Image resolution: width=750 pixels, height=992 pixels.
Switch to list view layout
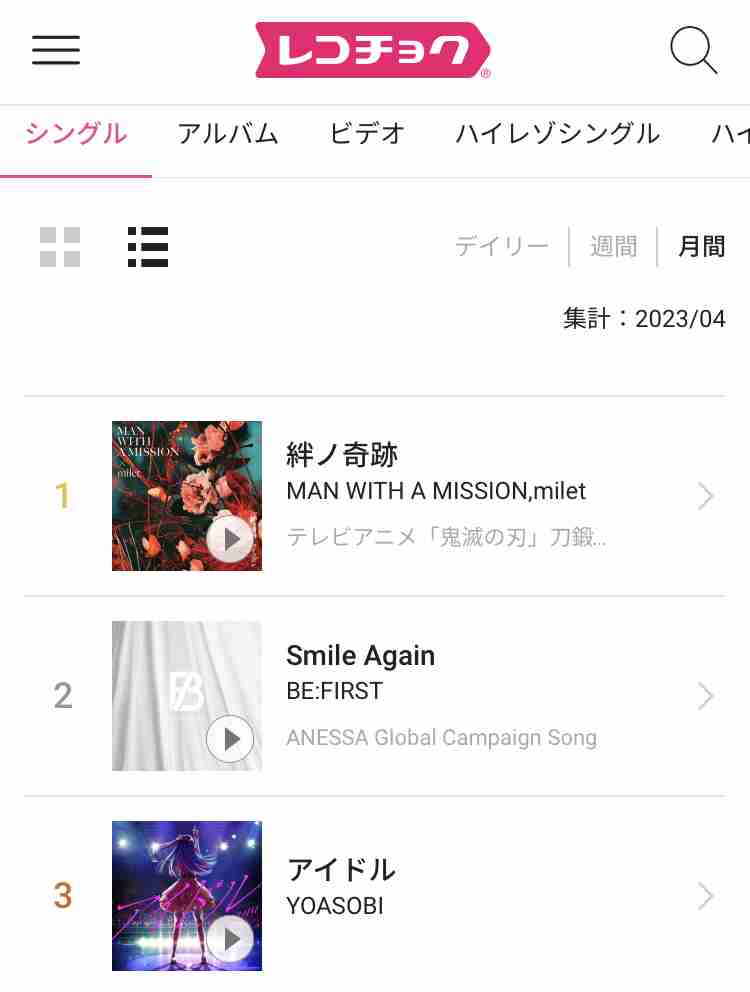(148, 247)
